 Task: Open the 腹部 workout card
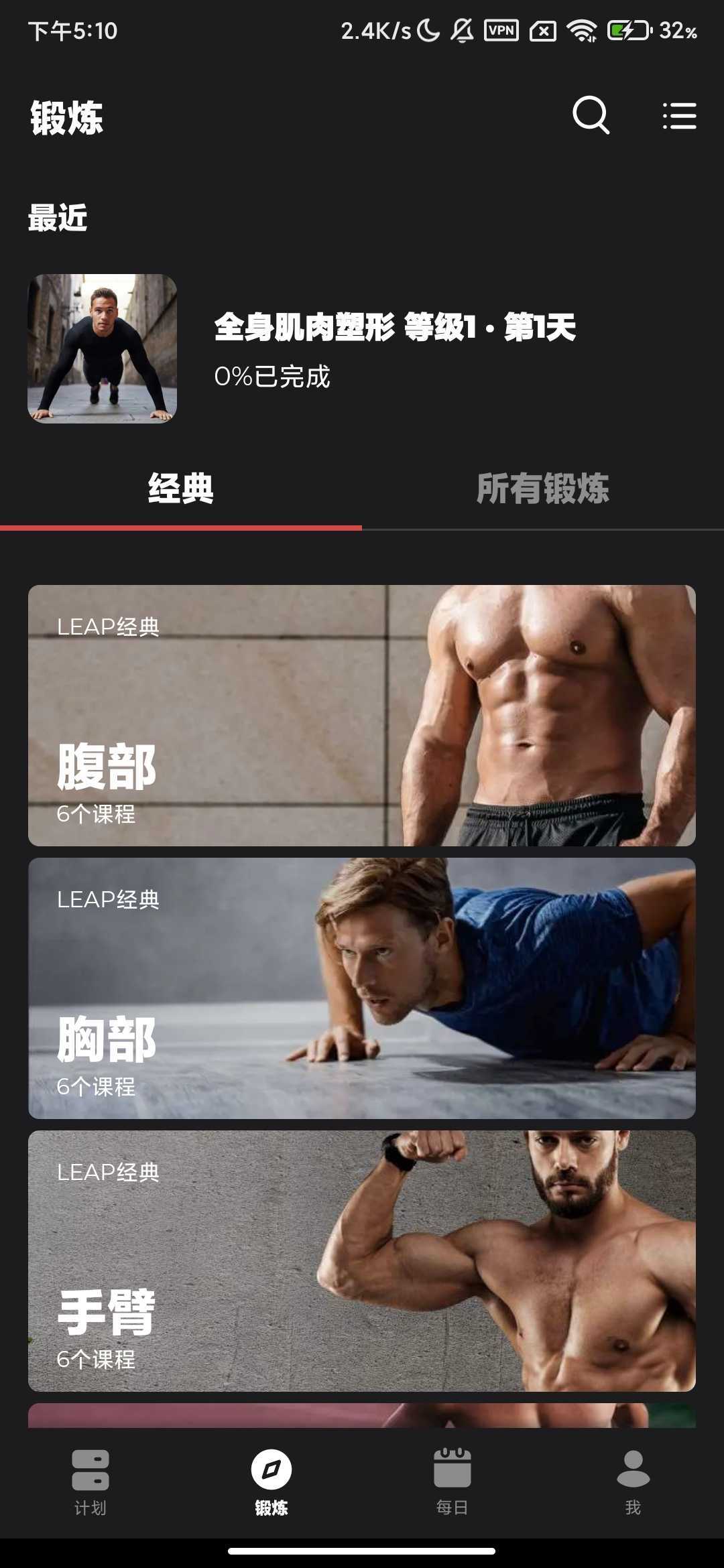pos(362,715)
